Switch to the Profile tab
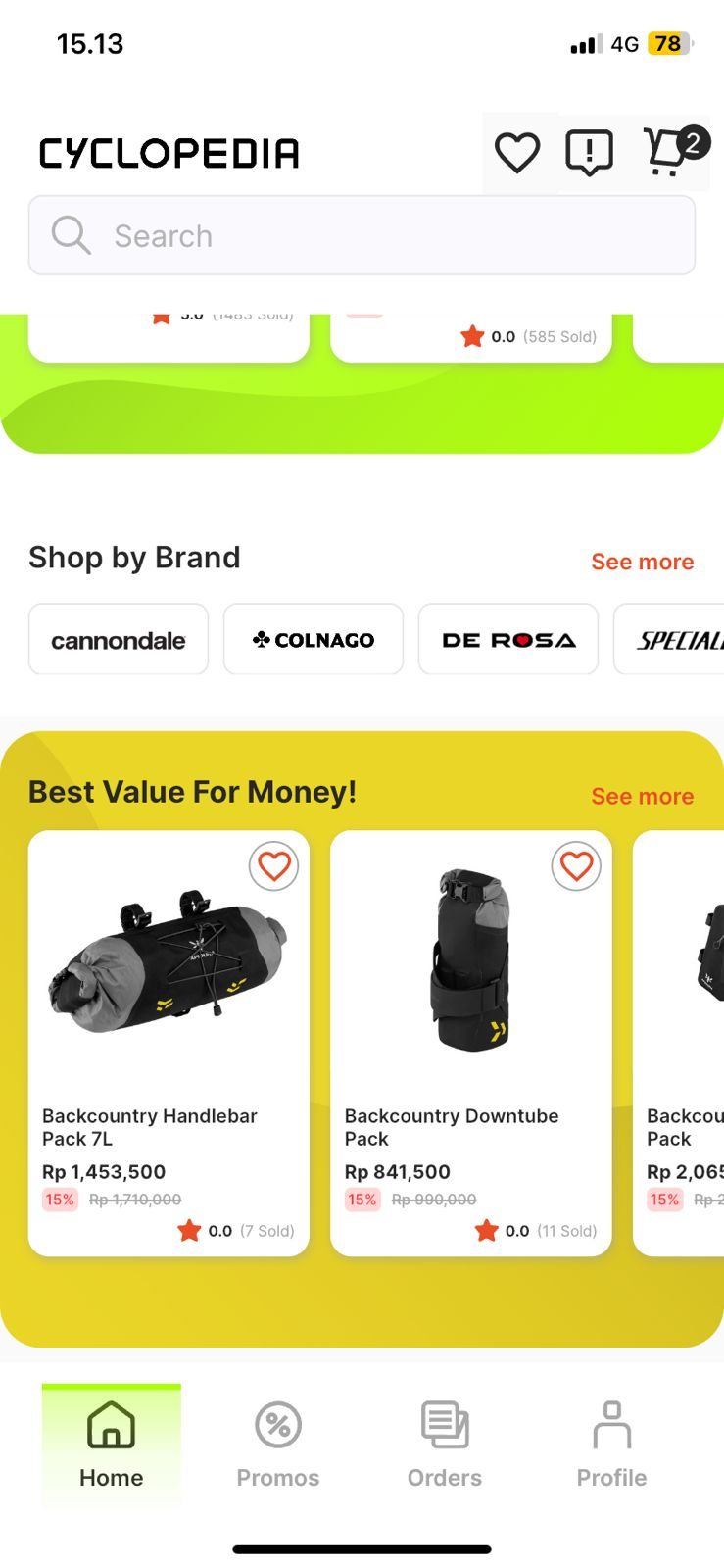The width and height of the screenshot is (724, 1568). [611, 1445]
